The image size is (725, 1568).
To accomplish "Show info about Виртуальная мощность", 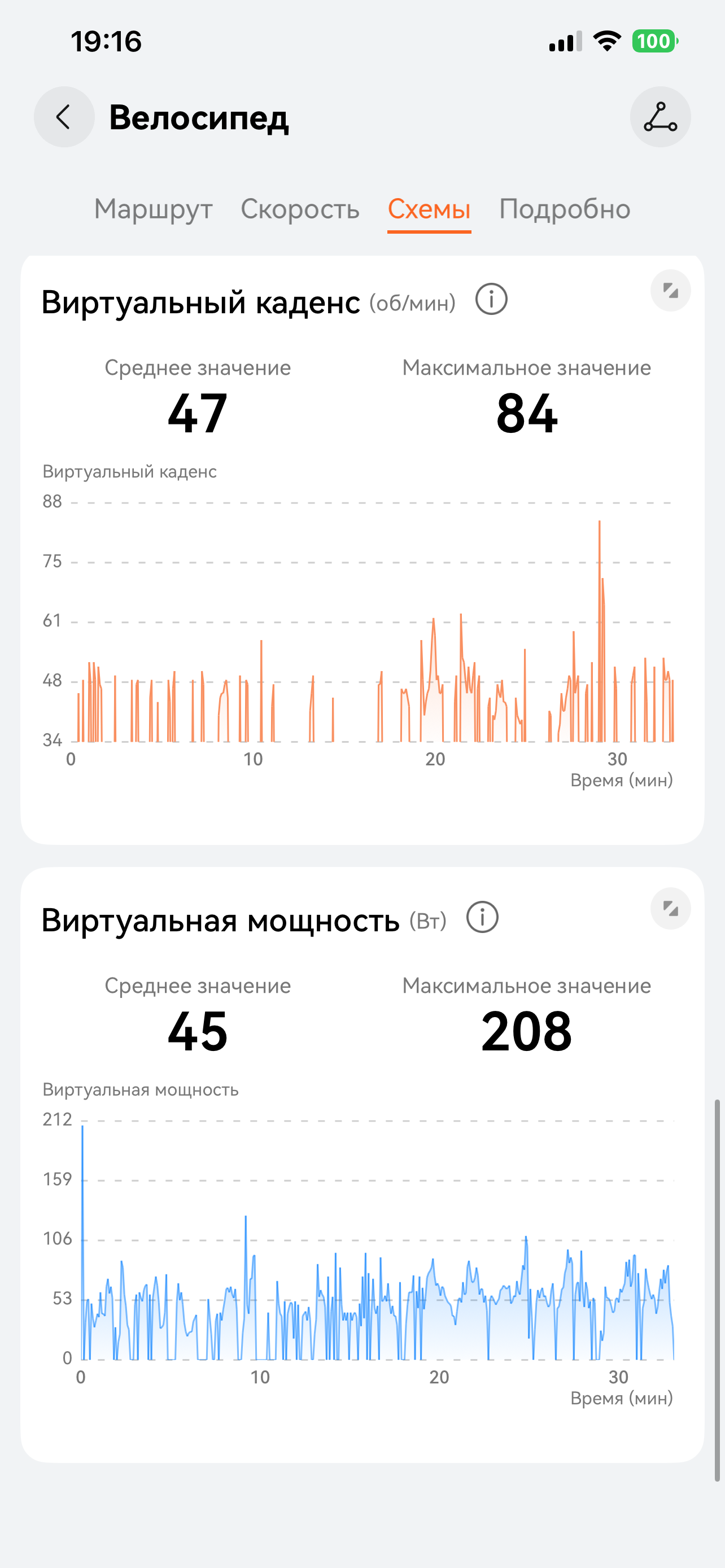I will point(482,917).
